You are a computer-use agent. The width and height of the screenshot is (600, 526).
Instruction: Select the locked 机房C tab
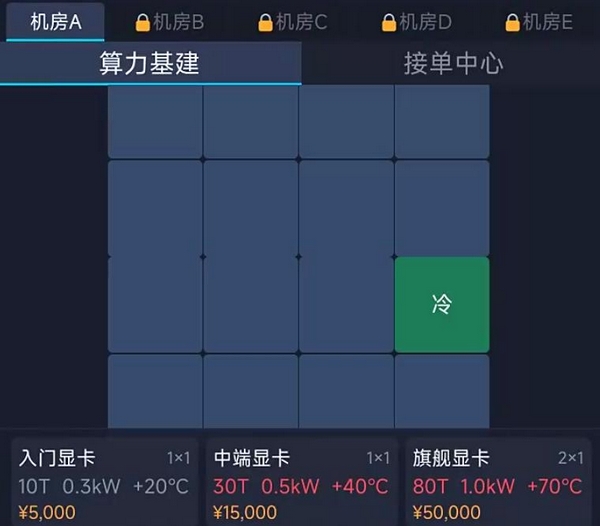[x=293, y=22]
